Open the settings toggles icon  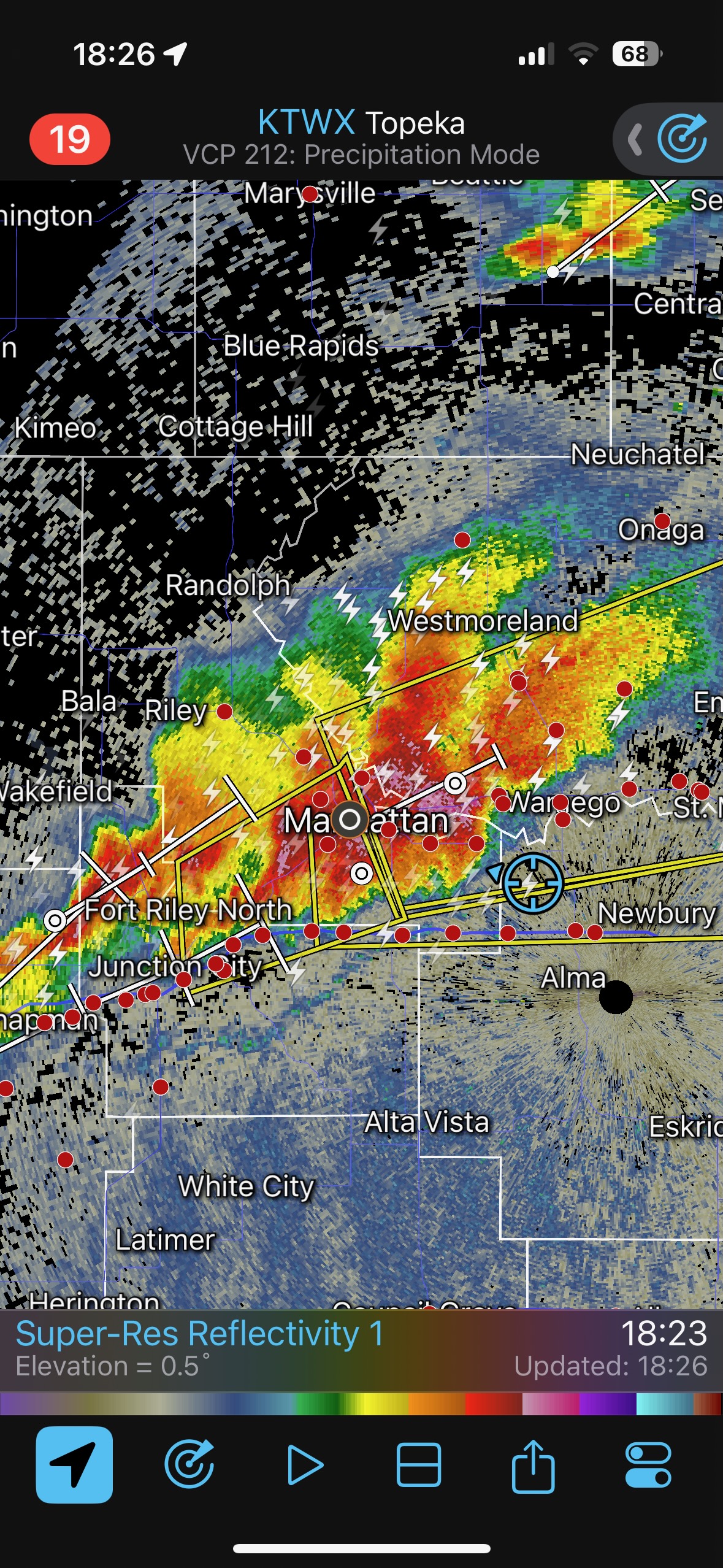[648, 1464]
